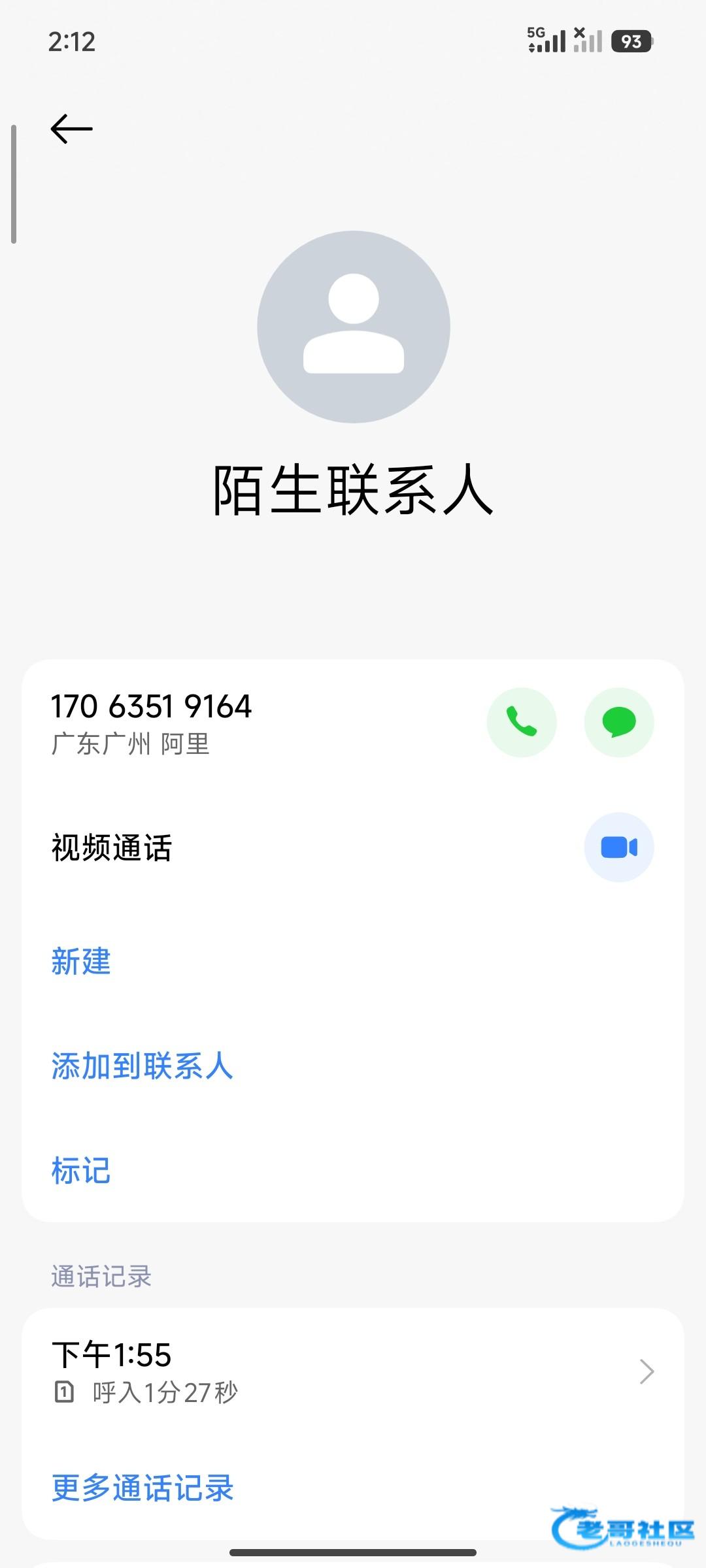
Task: Tap the contact avatar
Action: [353, 327]
